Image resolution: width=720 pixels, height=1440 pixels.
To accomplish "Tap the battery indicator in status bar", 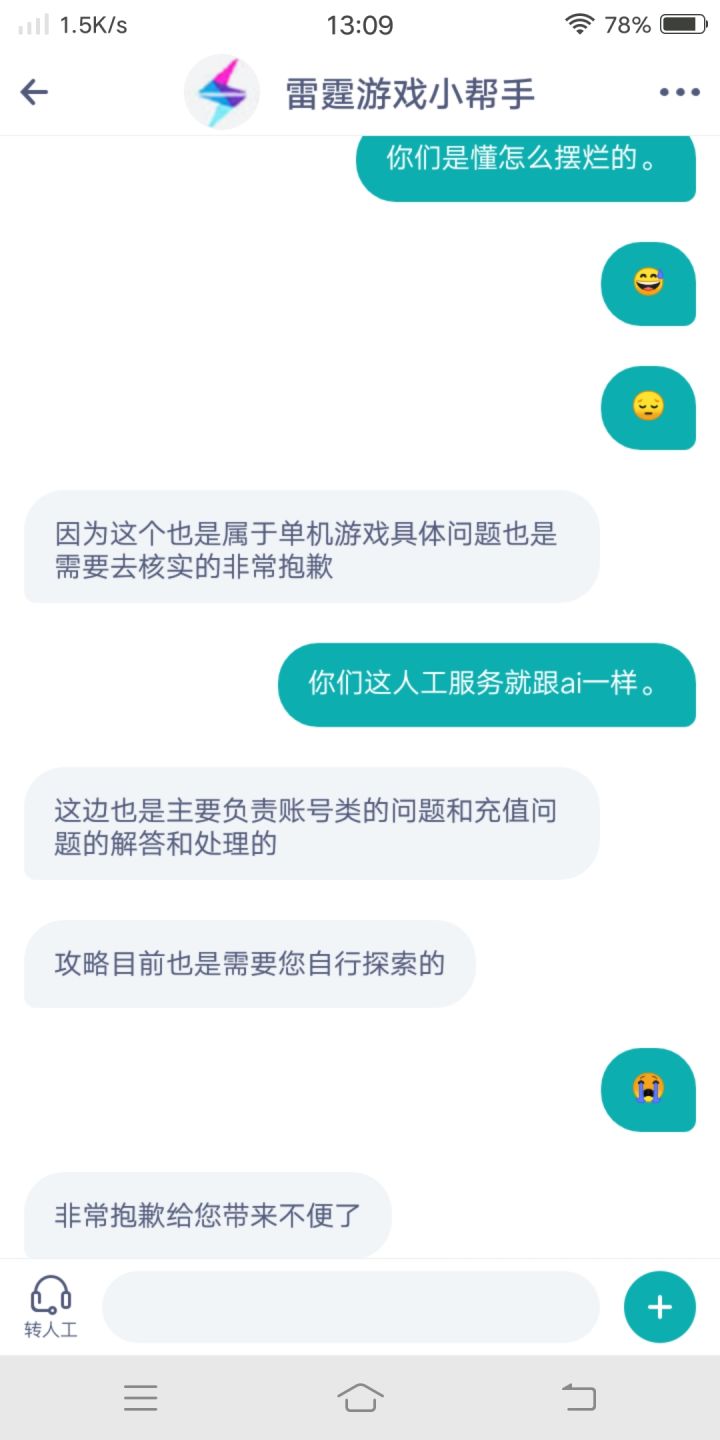I will [x=684, y=23].
